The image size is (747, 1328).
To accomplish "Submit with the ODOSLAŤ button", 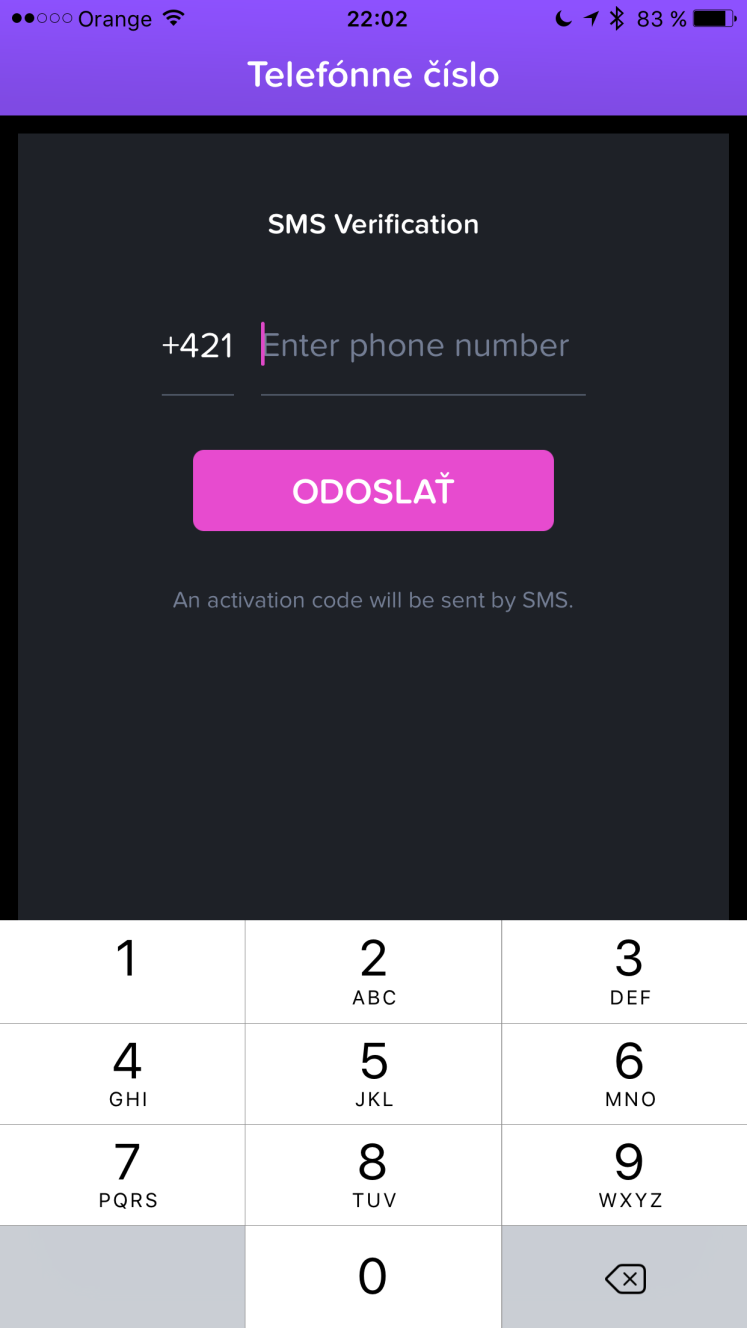I will pyautogui.click(x=373, y=490).
